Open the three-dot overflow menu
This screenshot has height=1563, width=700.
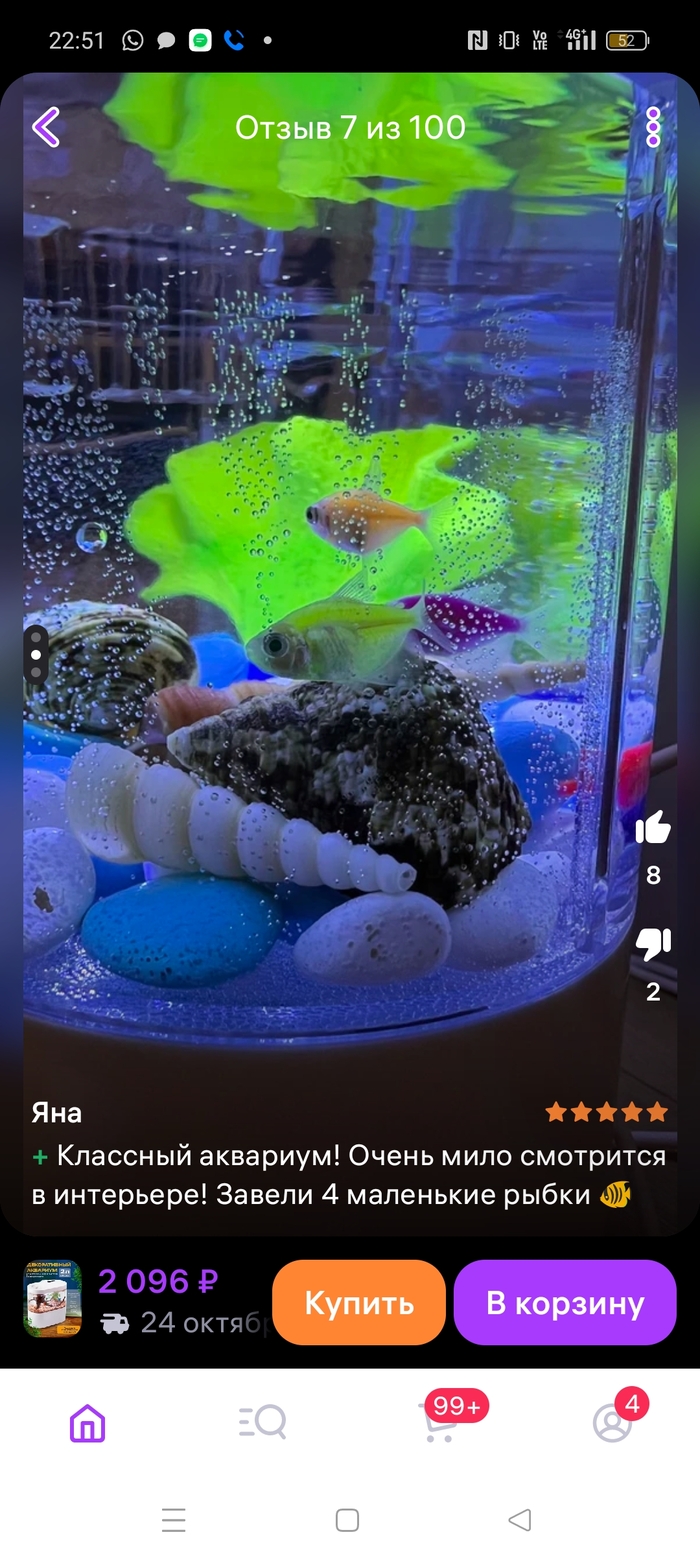click(653, 128)
